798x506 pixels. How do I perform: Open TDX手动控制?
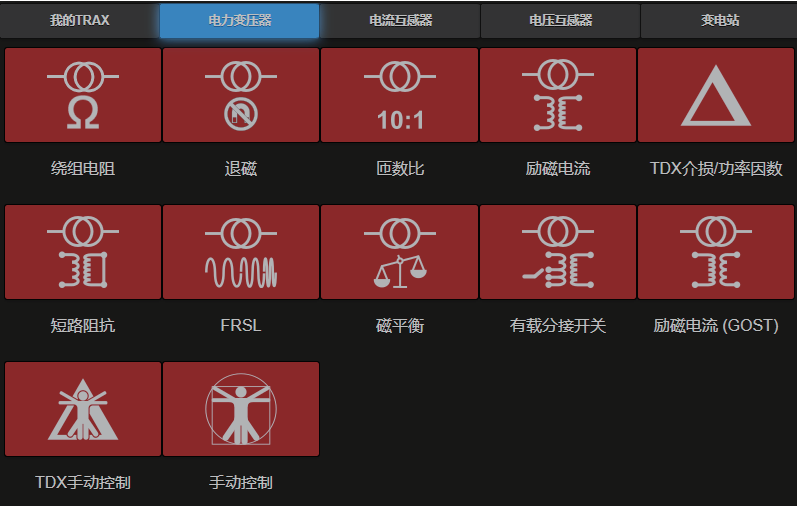pyautogui.click(x=83, y=409)
